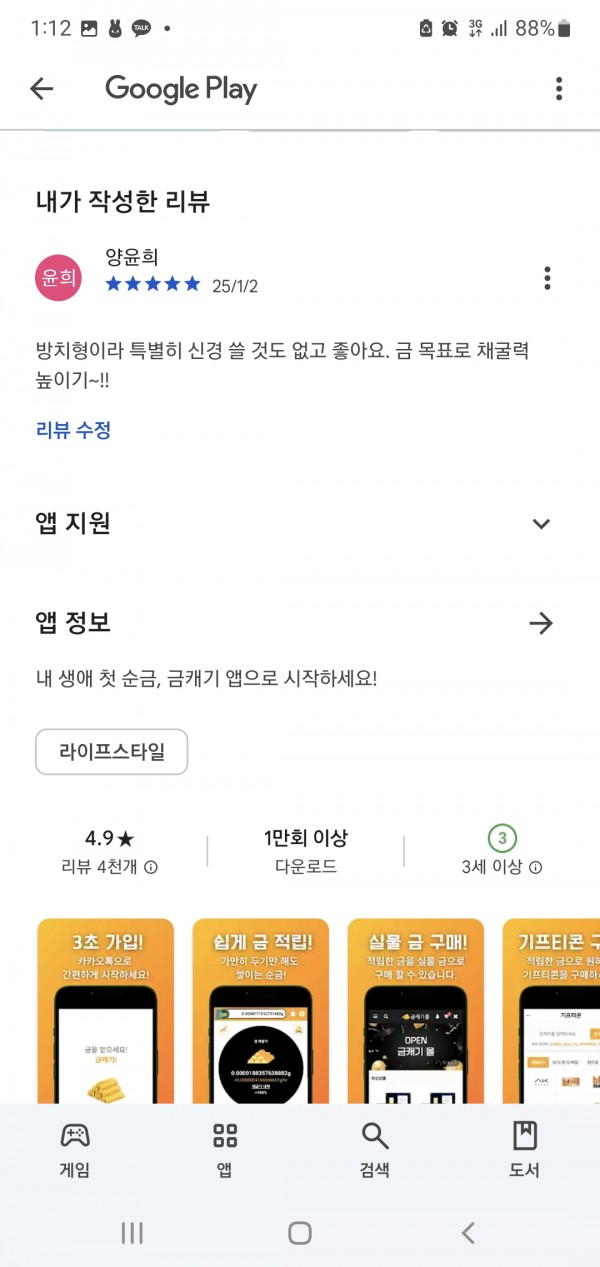Open the 실물 금 구매 screenshot
This screenshot has width=600, height=1267.
pyautogui.click(x=416, y=1011)
